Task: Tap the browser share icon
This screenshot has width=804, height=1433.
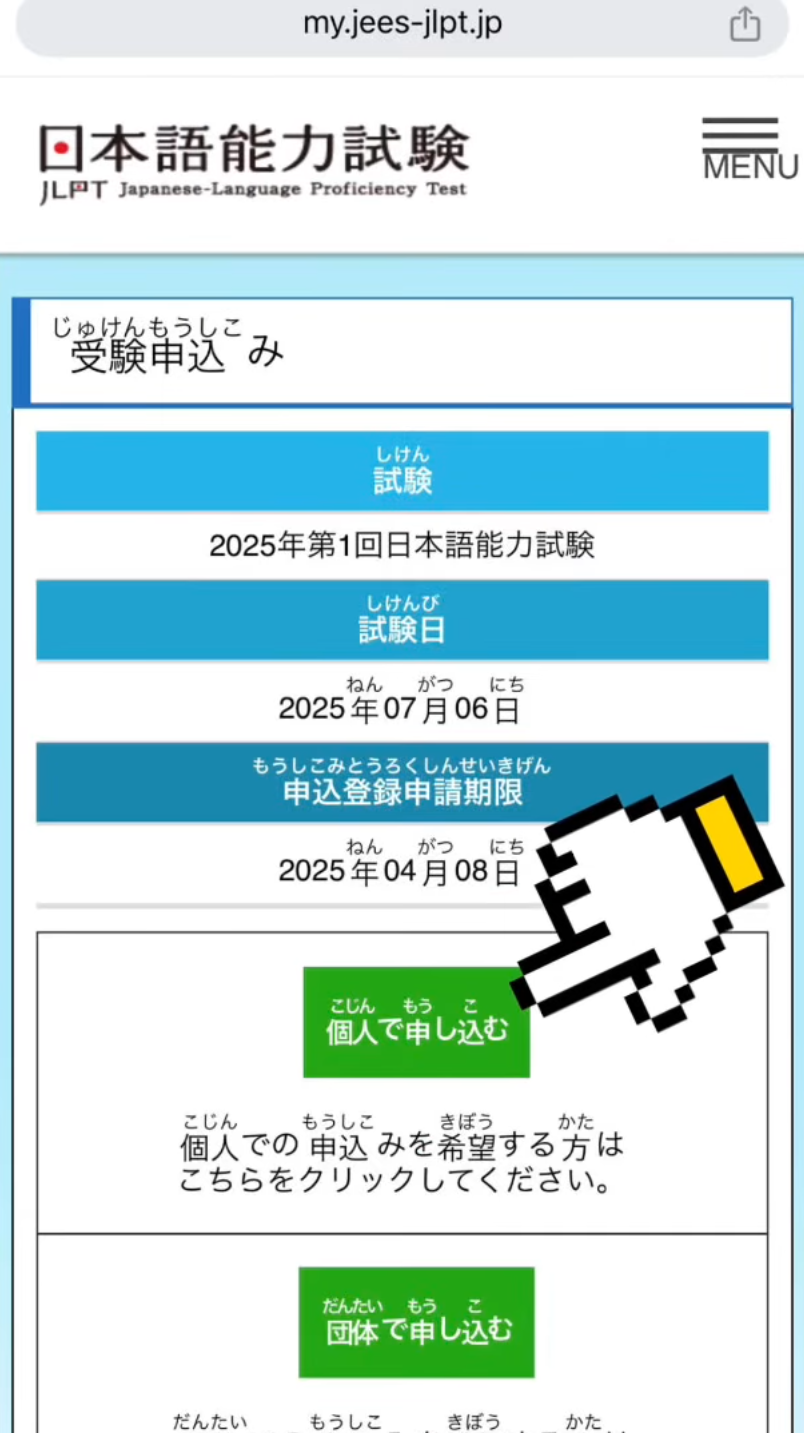Action: (744, 24)
